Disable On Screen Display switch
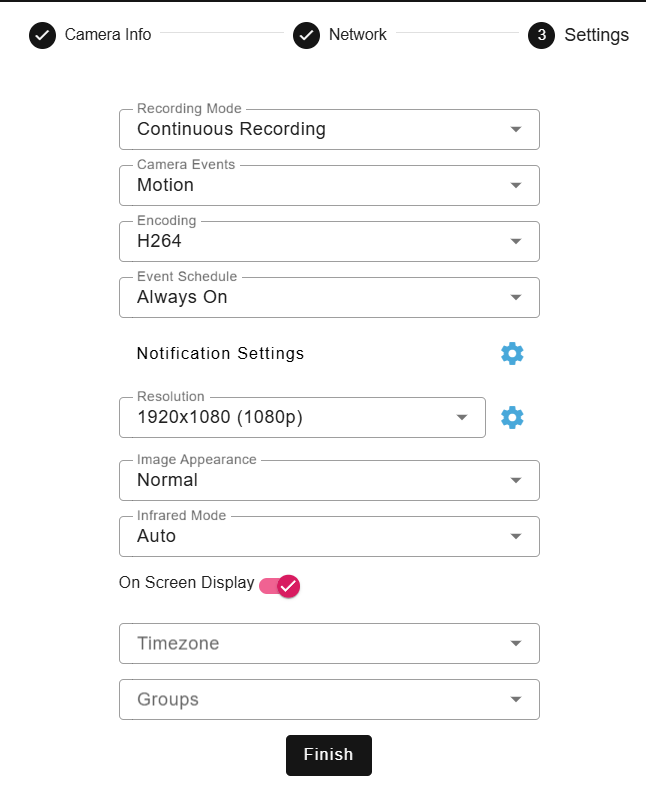The image size is (646, 795). coord(280,586)
